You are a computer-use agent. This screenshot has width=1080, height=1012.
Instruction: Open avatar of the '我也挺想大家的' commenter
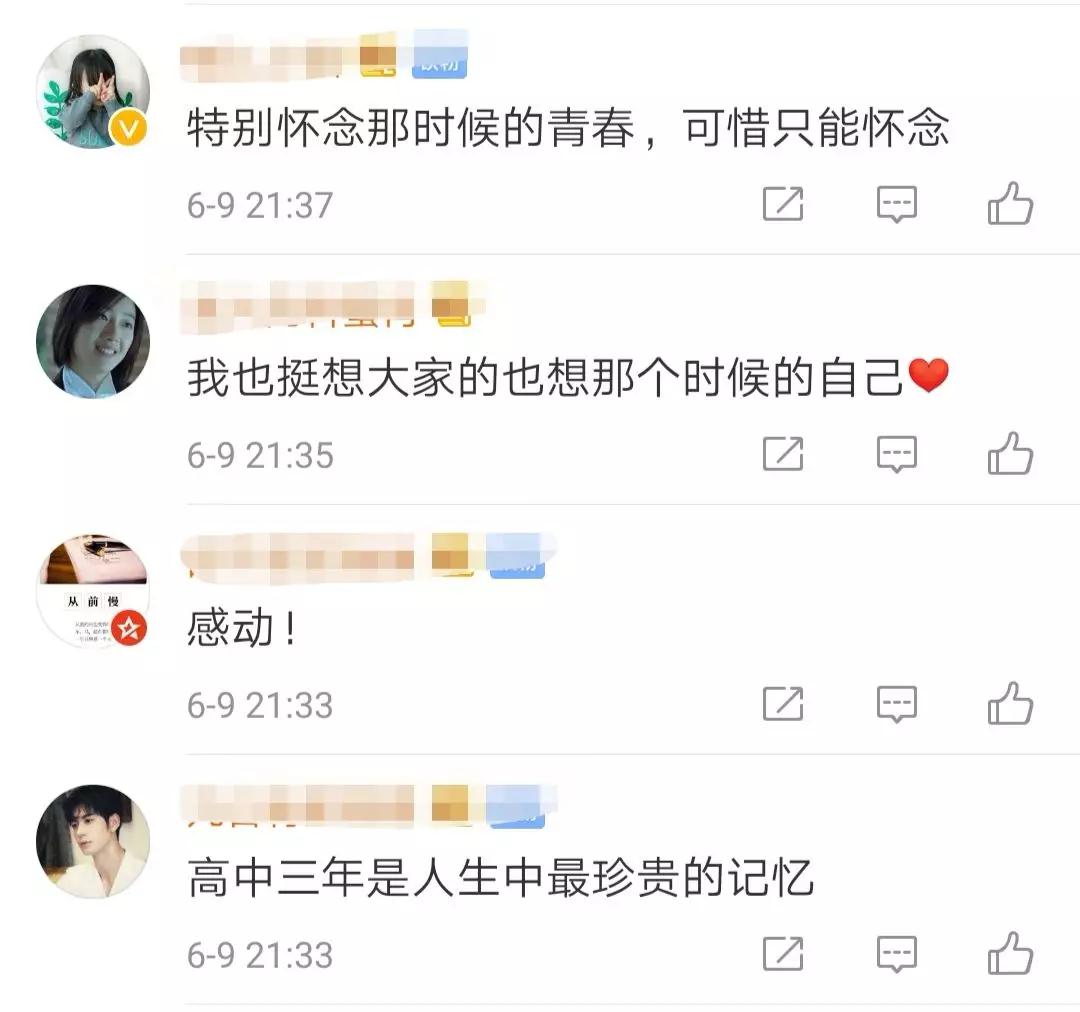point(93,341)
